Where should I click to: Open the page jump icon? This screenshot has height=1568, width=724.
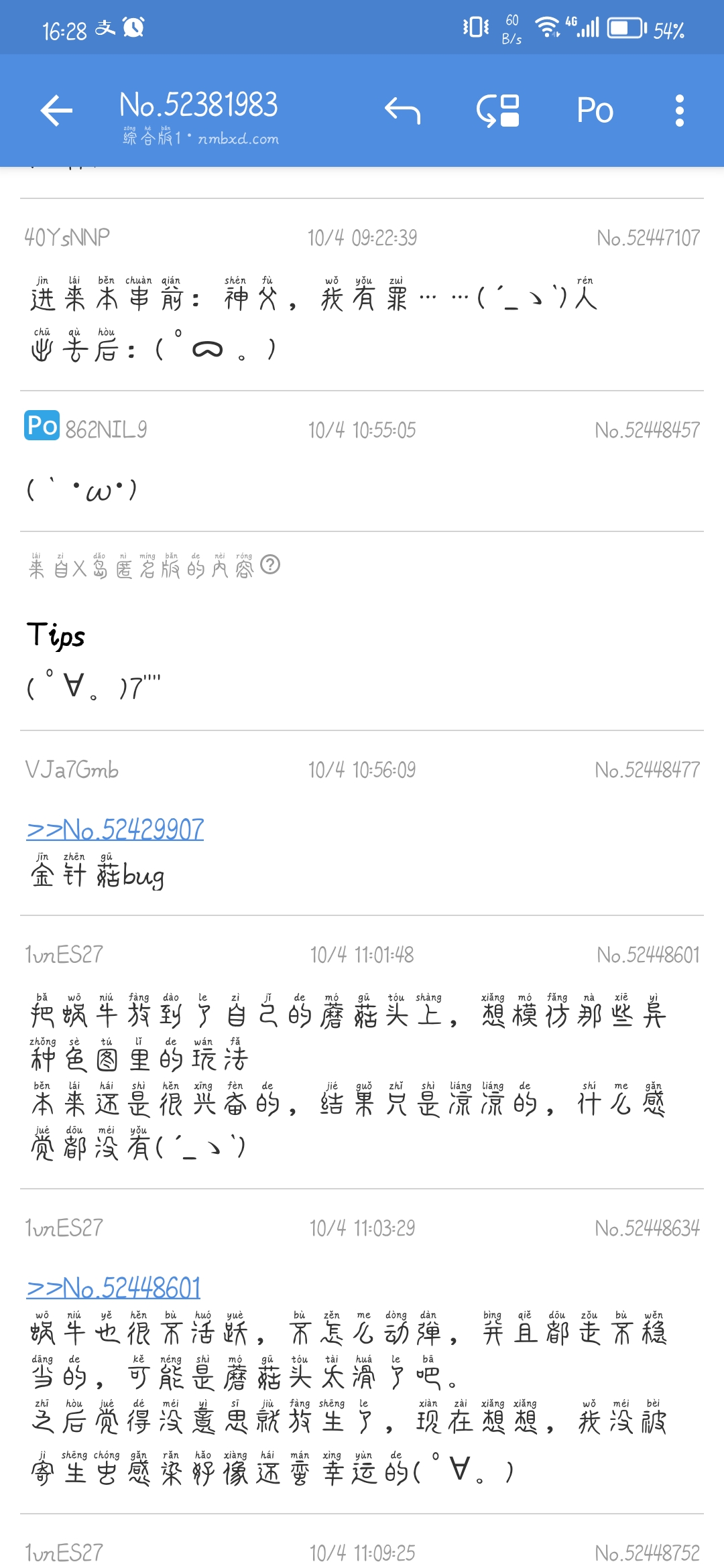click(498, 111)
